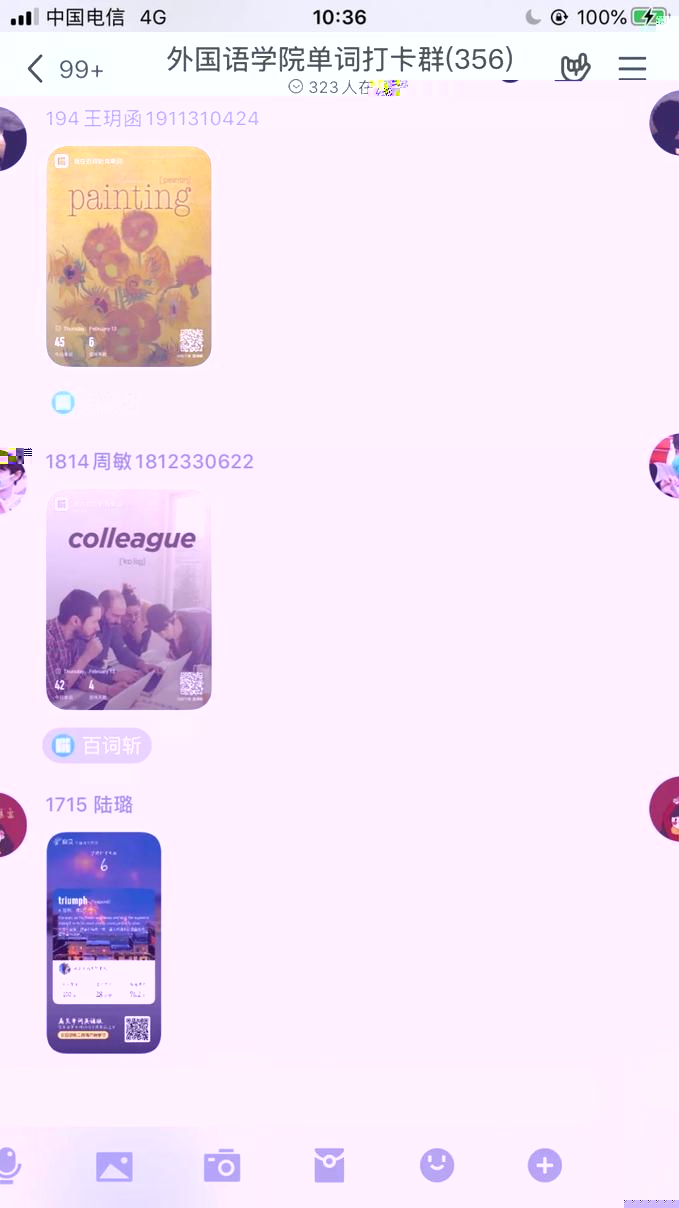Open the painting check-in image
The height and width of the screenshot is (1208, 679).
point(129,257)
